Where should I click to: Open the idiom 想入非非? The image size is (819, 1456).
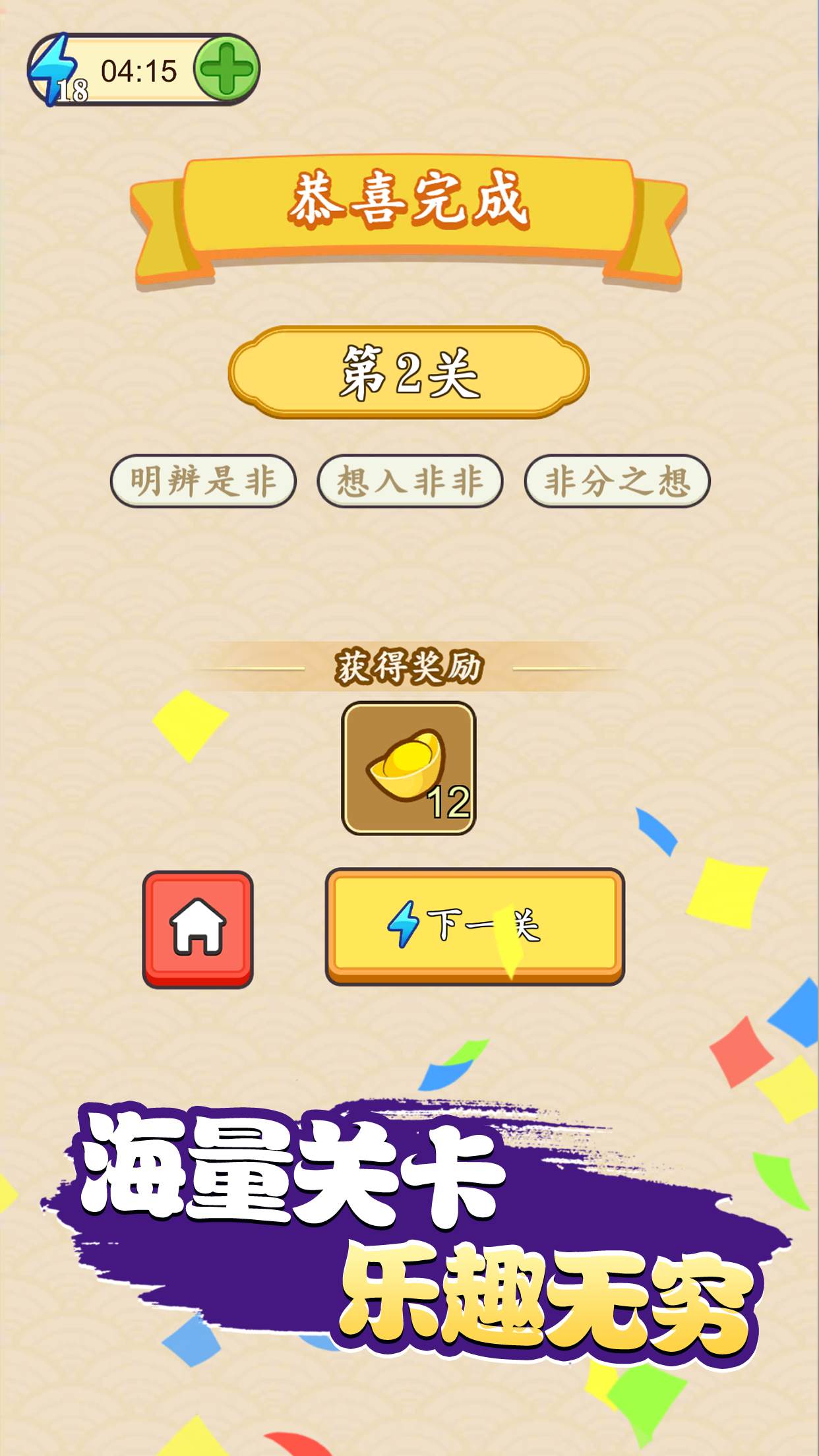409,481
